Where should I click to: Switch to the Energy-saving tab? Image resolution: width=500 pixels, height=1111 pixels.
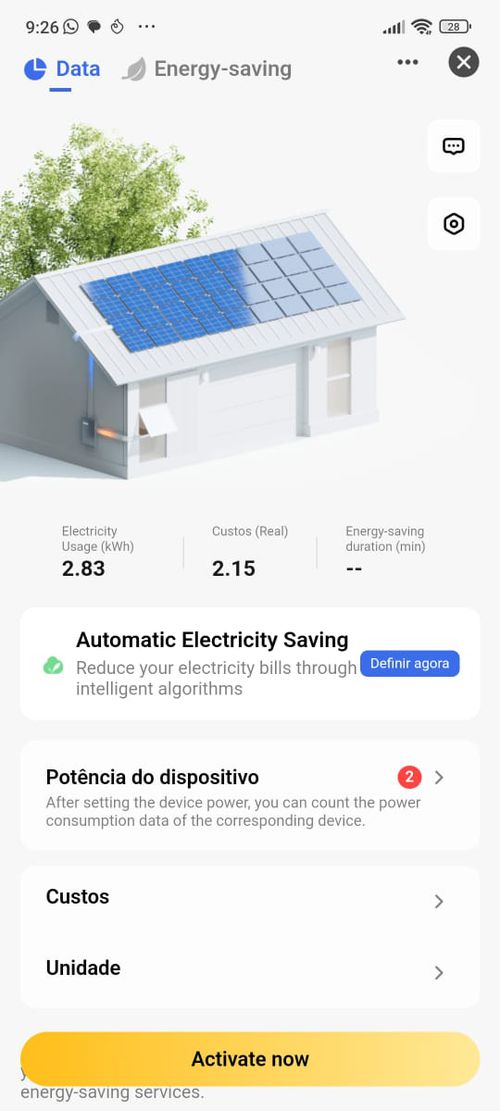(207, 69)
